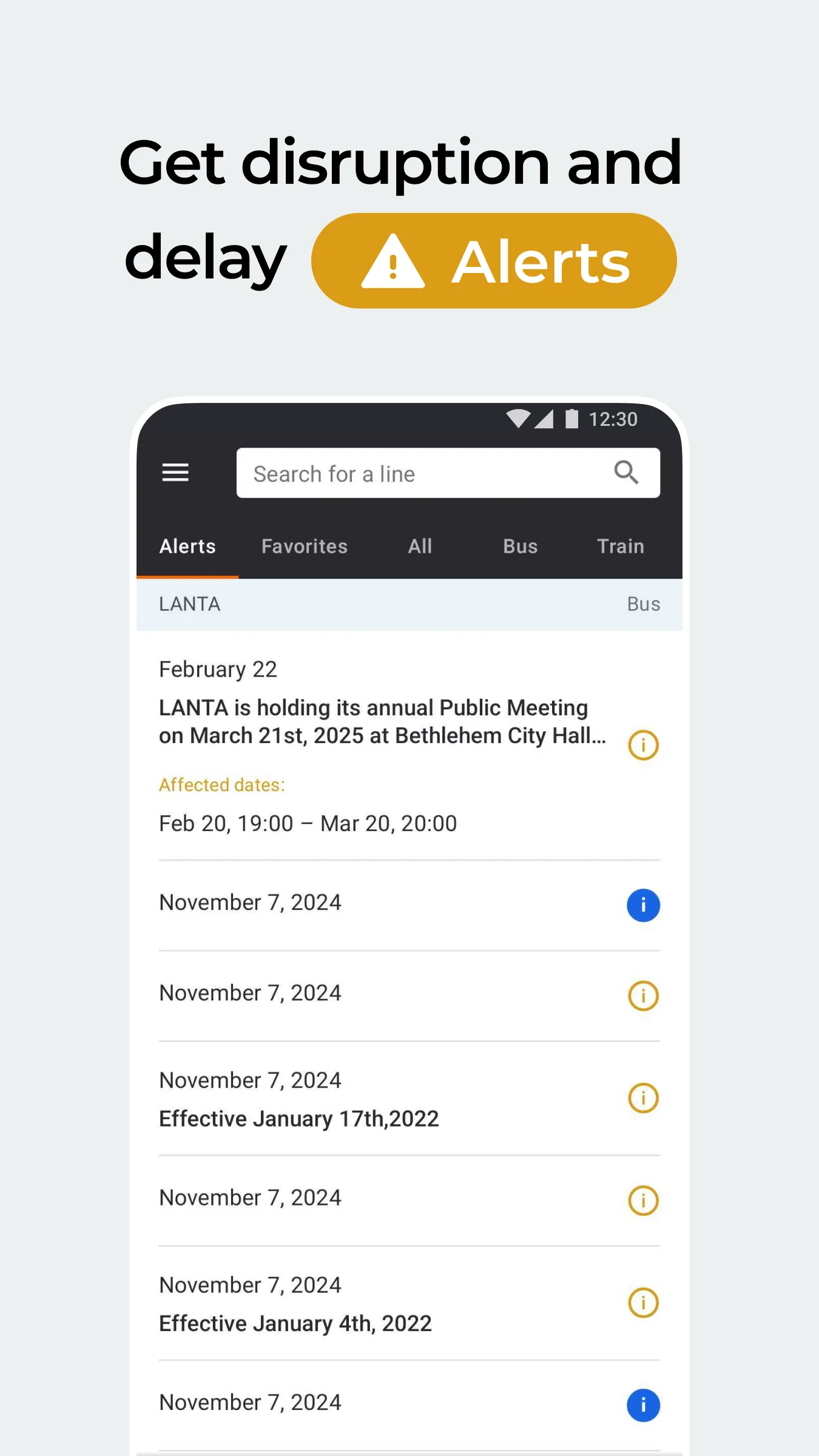Click the blue info icon on the last alert

(642, 1404)
